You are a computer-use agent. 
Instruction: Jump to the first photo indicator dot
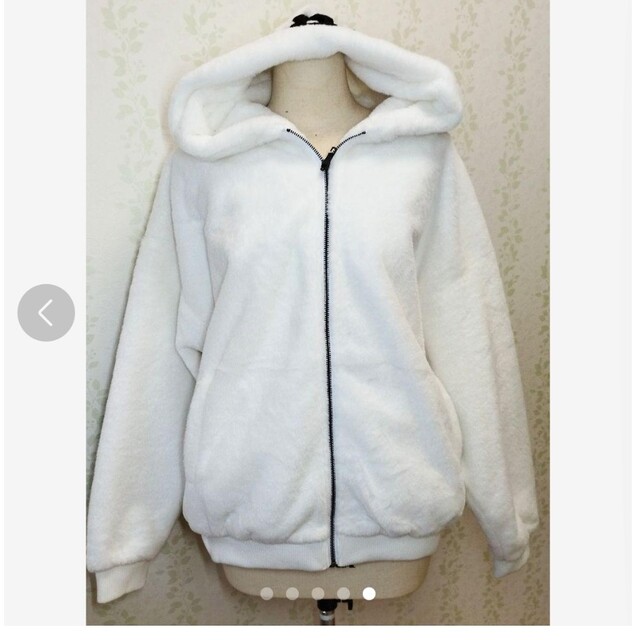[x=267, y=593]
